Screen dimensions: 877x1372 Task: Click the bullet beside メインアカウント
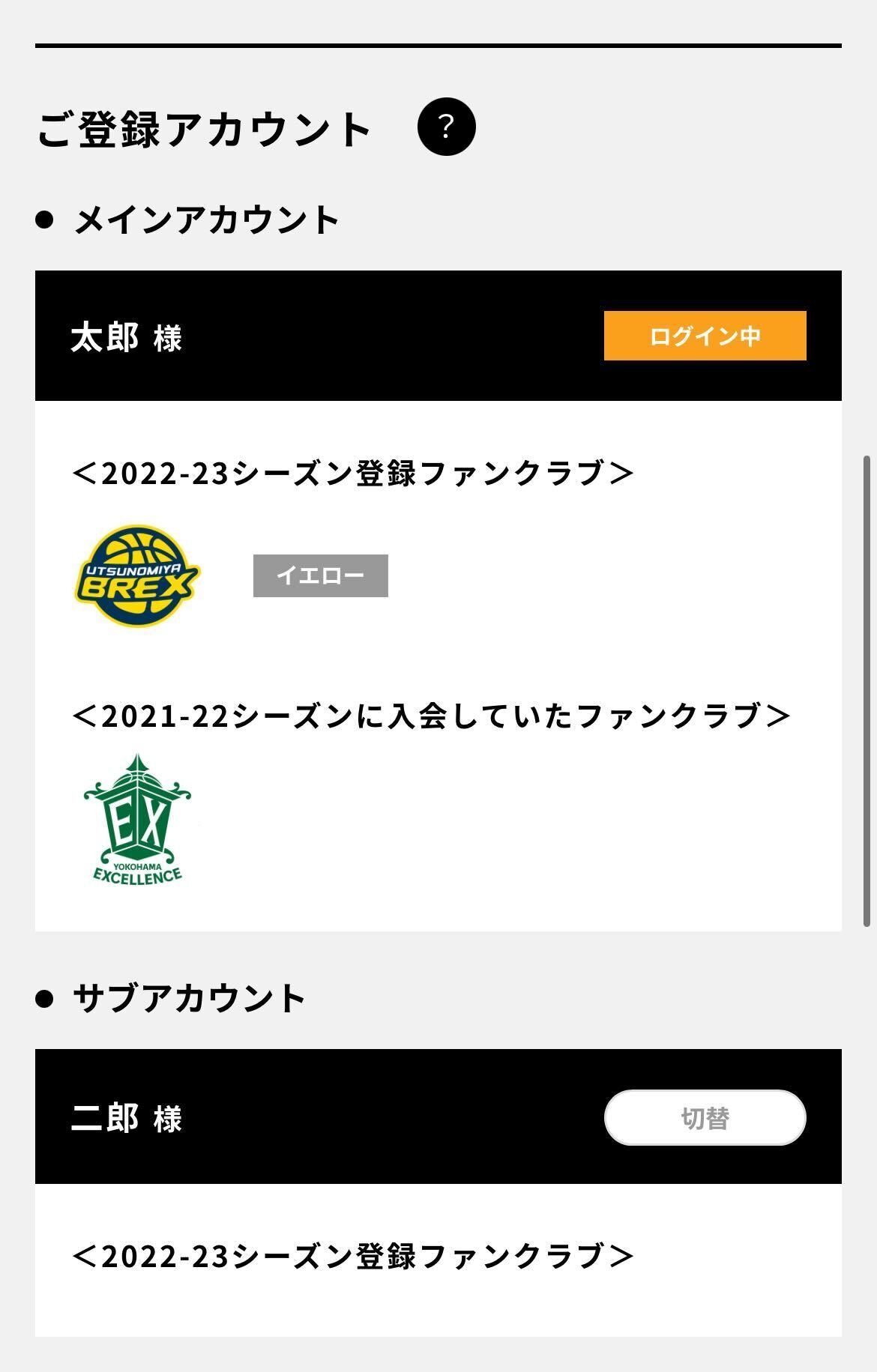tap(46, 217)
